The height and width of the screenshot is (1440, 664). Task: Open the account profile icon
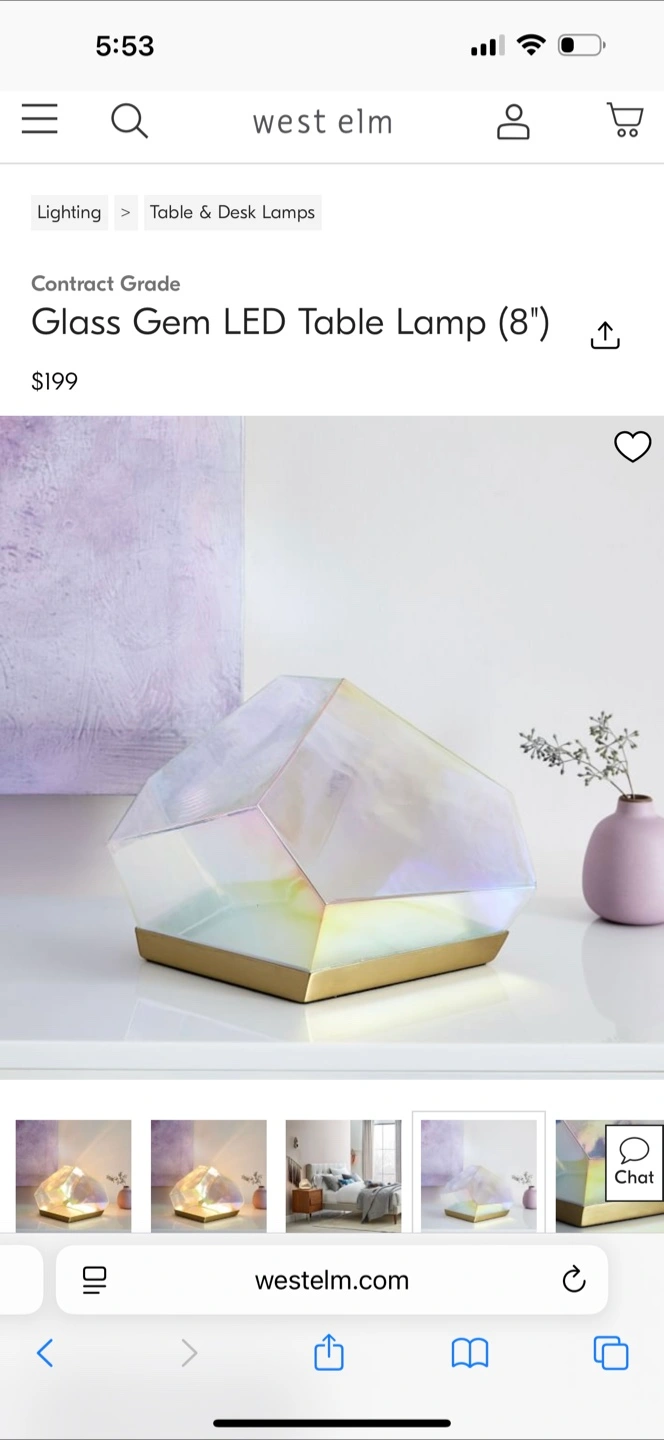513,121
